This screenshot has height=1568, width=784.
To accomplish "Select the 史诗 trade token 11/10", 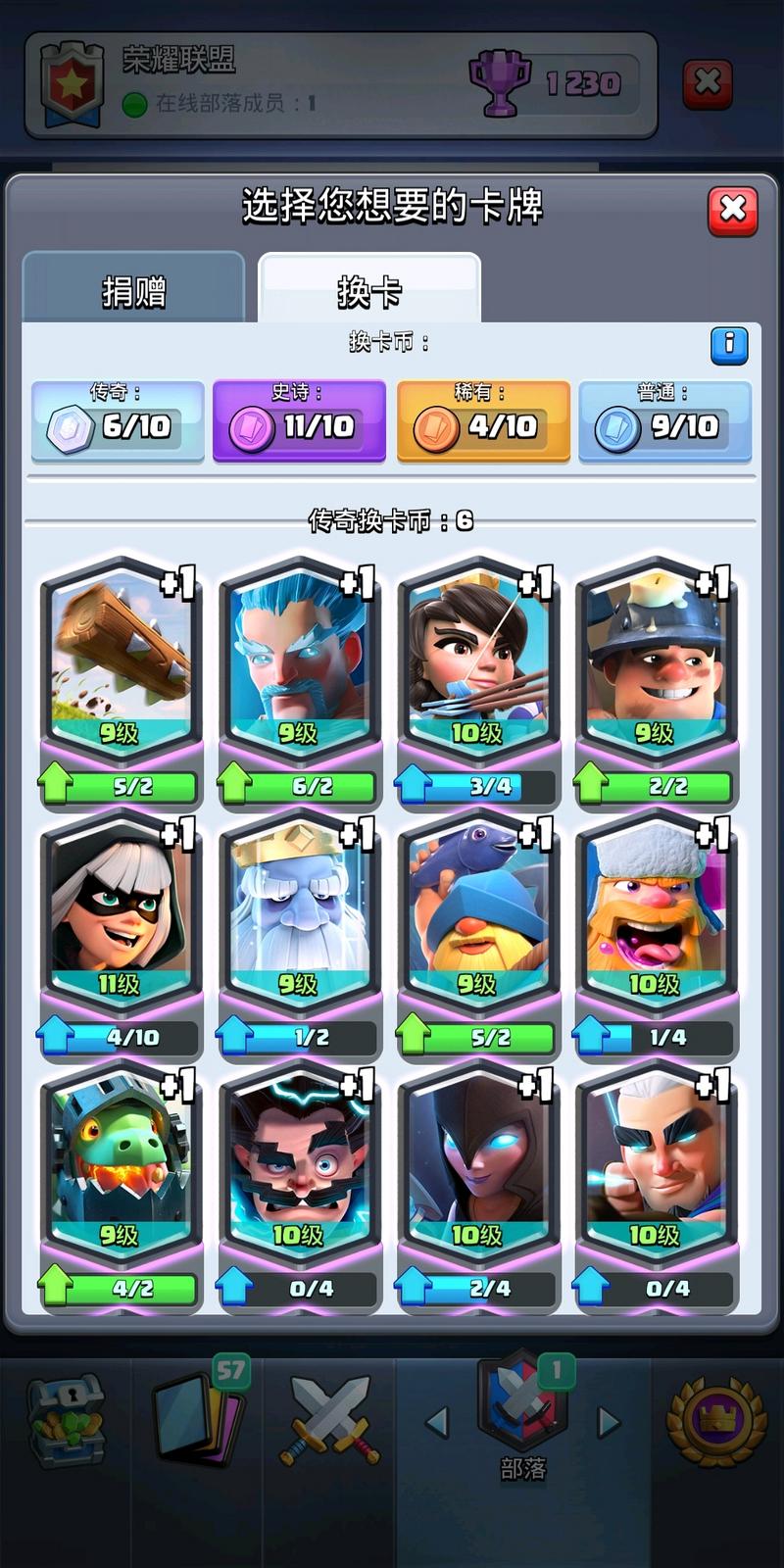I will click(x=299, y=421).
